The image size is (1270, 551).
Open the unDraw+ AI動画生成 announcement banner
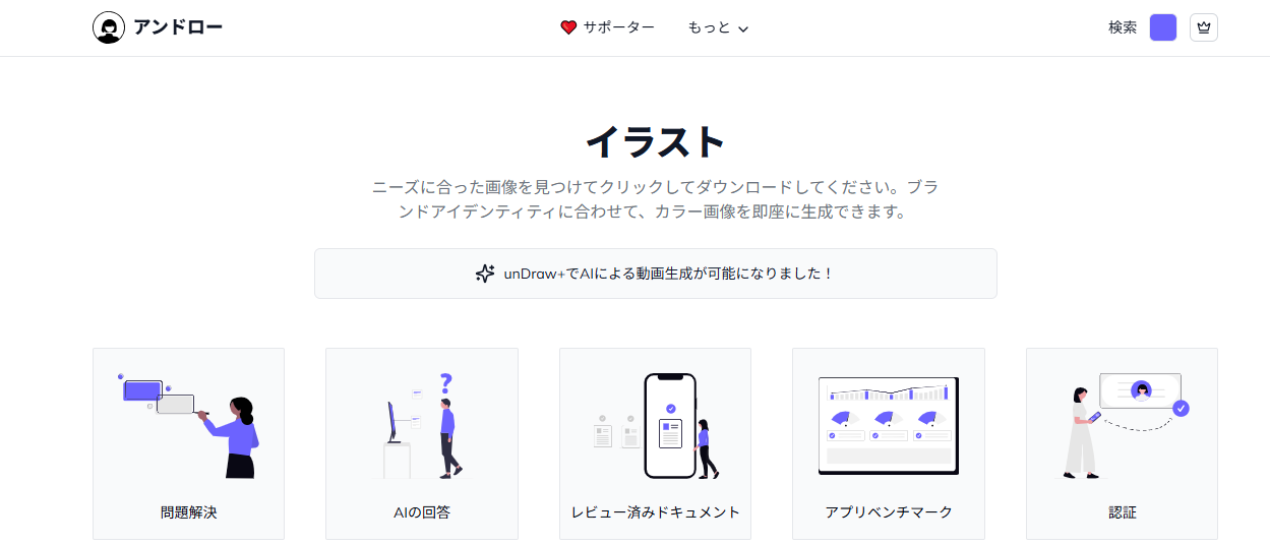click(x=655, y=273)
